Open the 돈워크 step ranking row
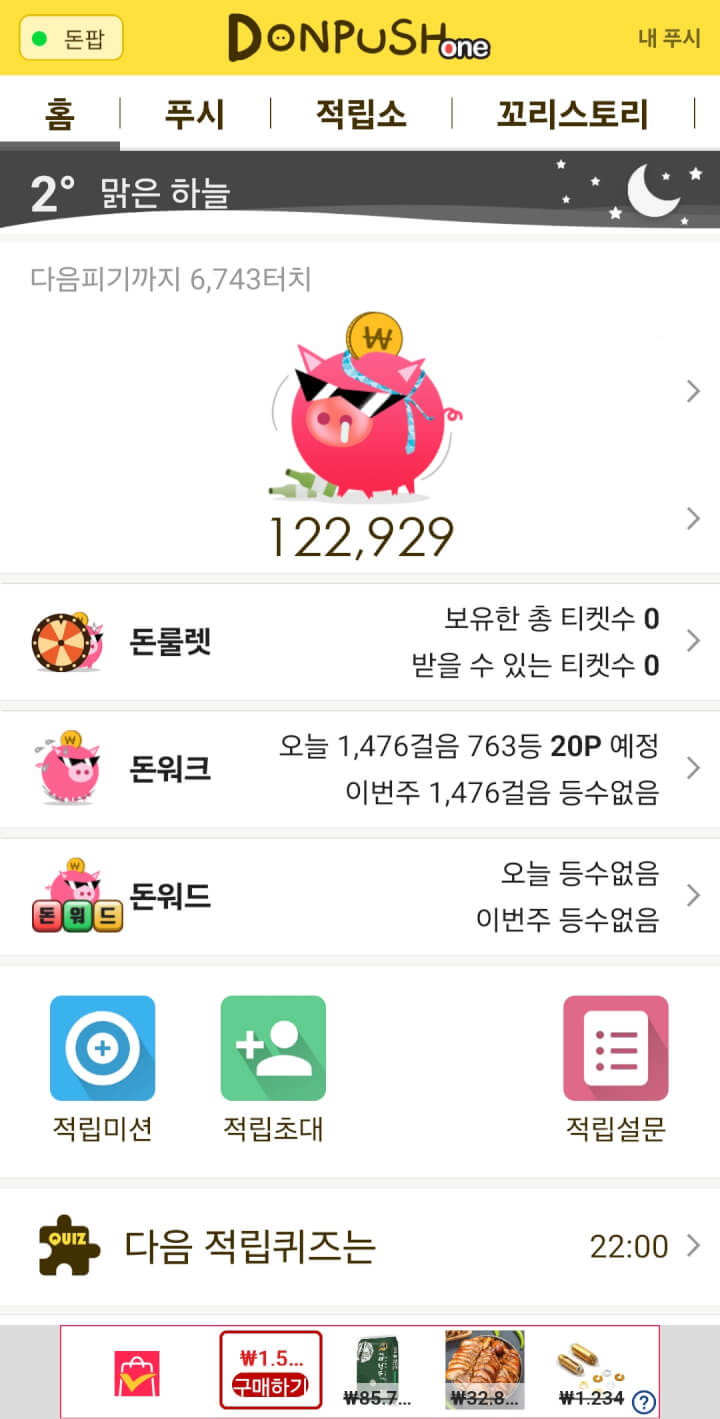Screen dimensions: 720x1419 point(360,768)
